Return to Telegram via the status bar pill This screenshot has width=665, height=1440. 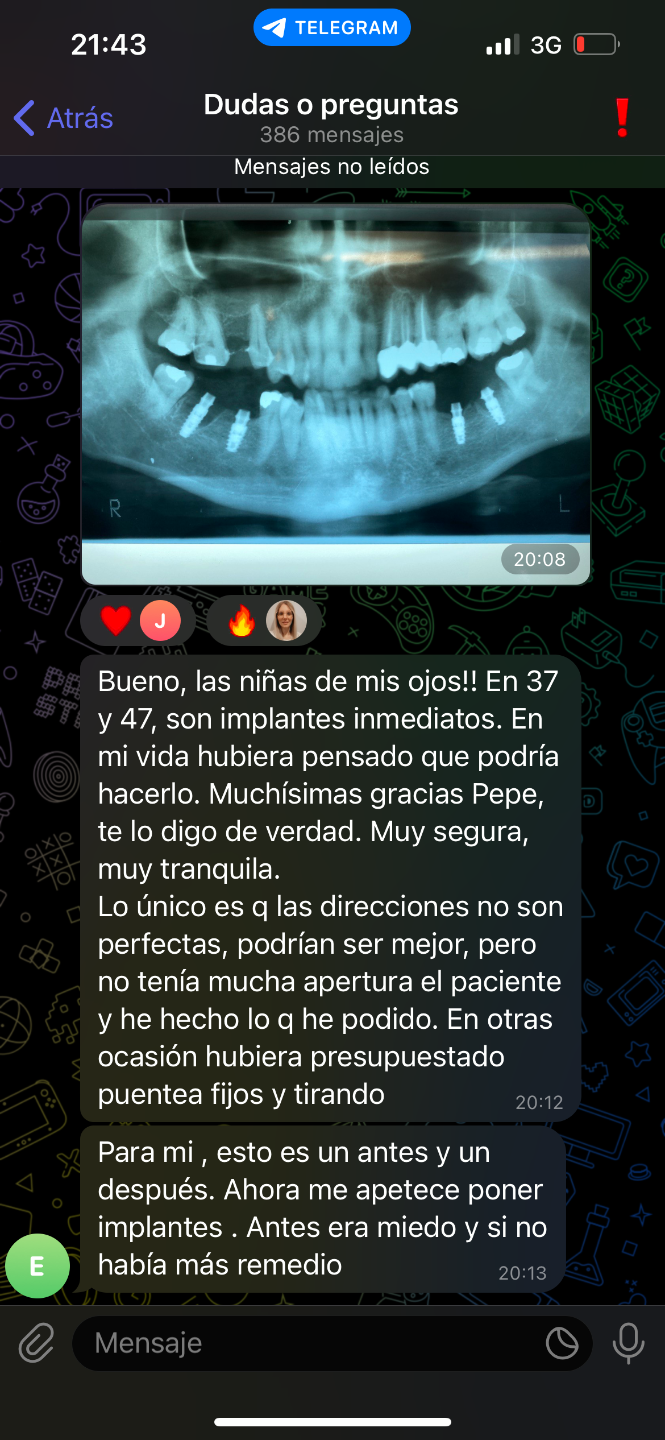pyautogui.click(x=332, y=28)
